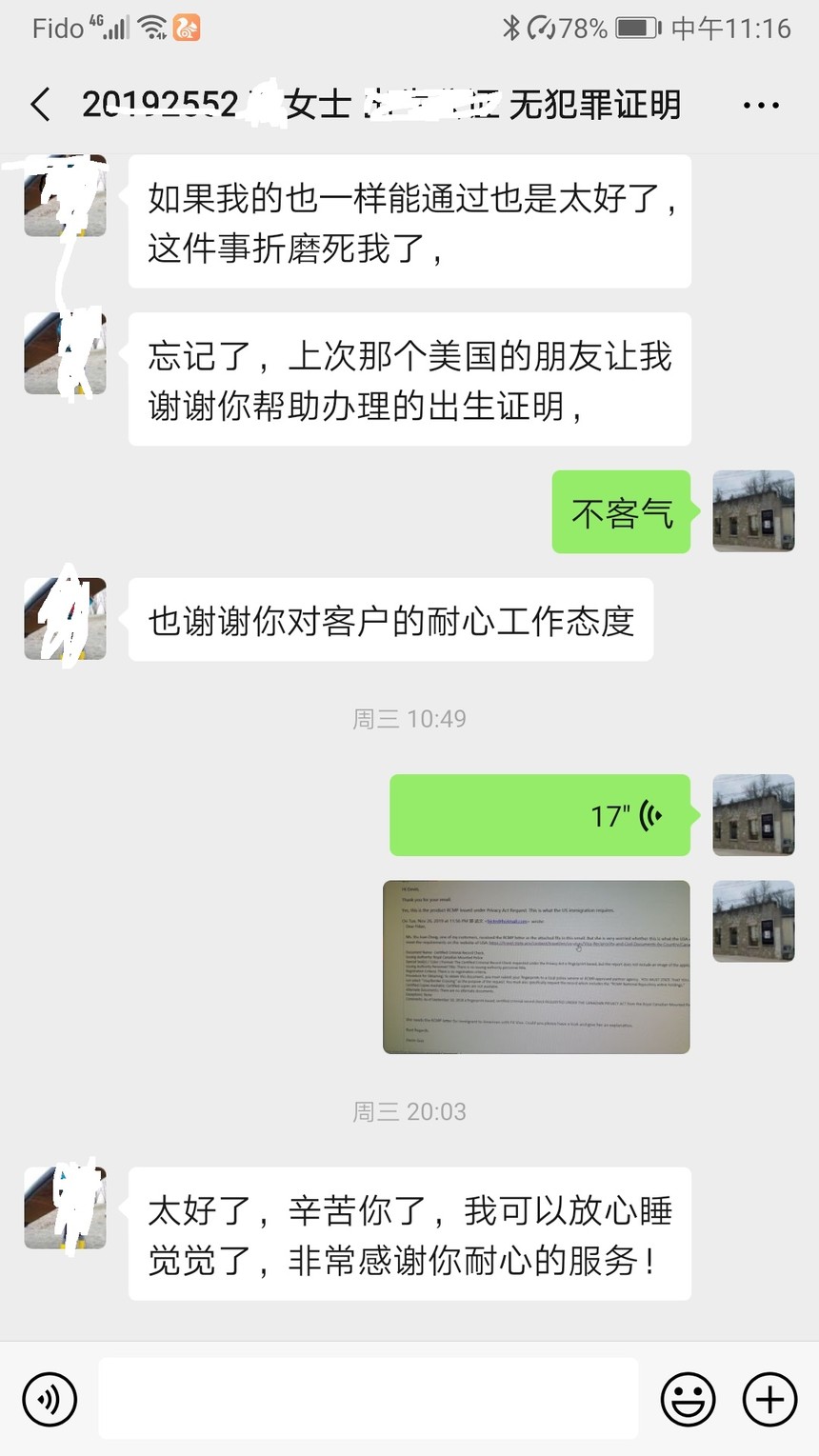Go back to the chat list
This screenshot has height=1456, width=819.
tap(40, 105)
